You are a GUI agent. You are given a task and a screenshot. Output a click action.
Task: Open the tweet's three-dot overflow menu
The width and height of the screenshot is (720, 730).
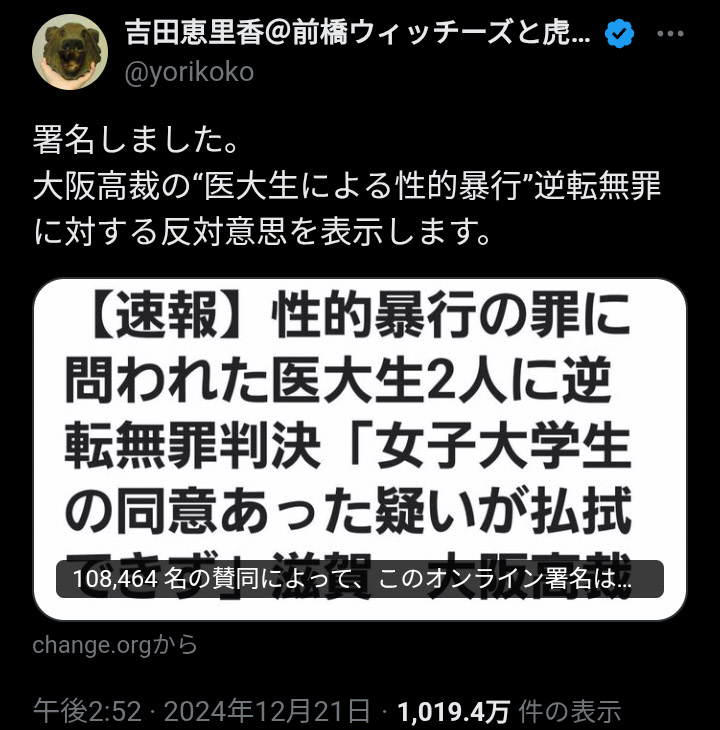pos(671,35)
